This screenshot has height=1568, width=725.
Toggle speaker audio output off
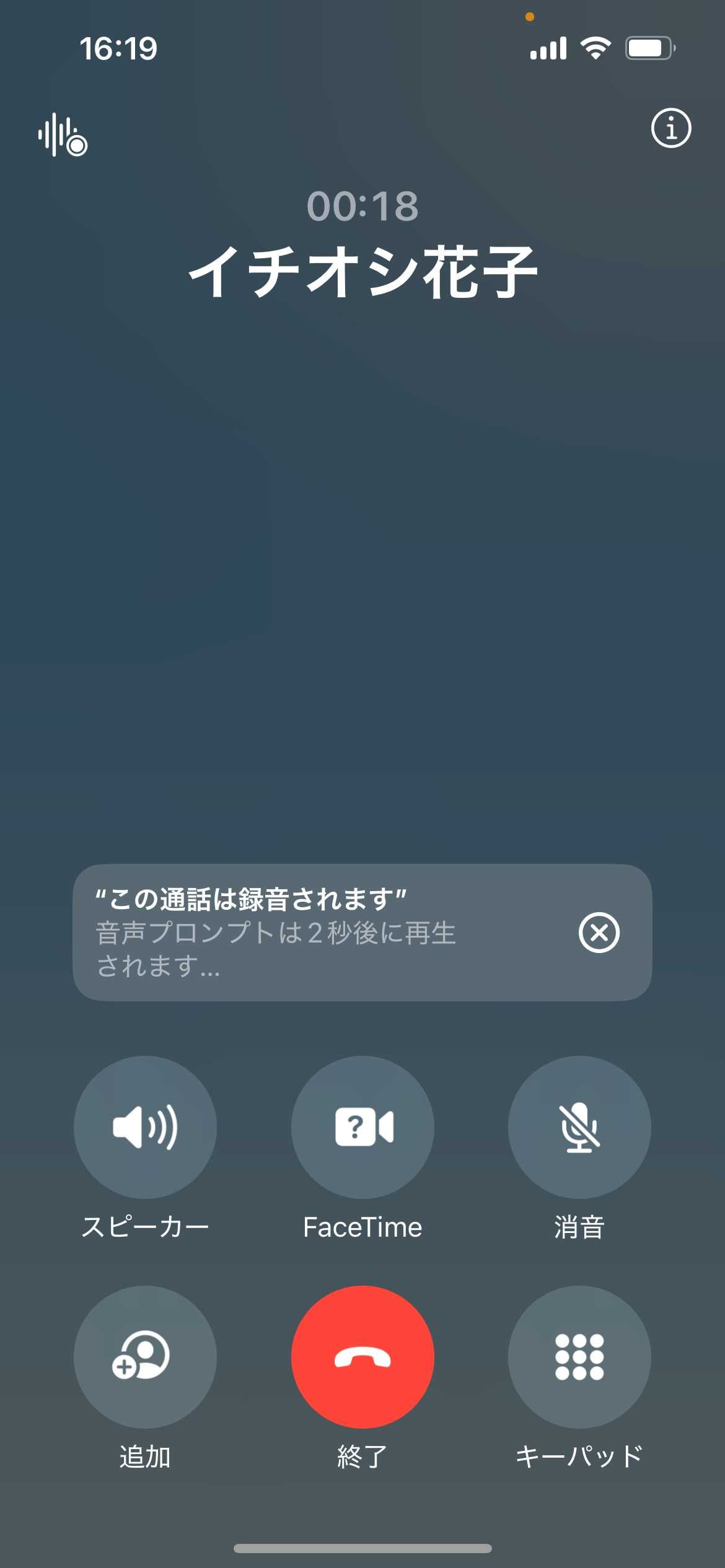(145, 1128)
